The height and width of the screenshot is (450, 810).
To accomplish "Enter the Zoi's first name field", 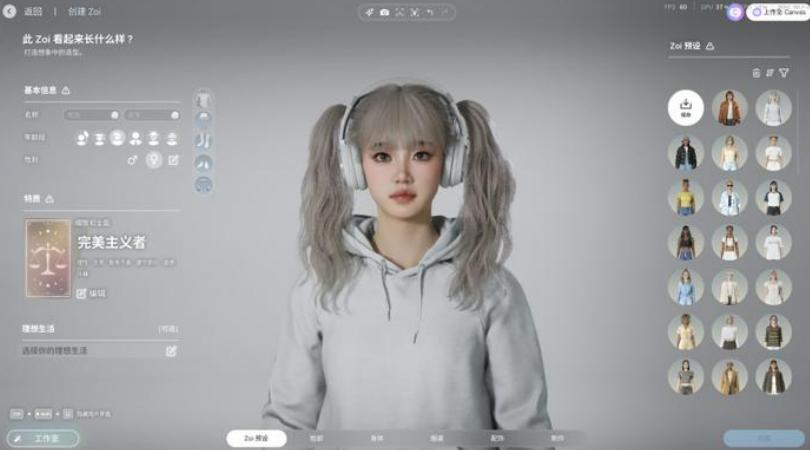I will click(92, 115).
